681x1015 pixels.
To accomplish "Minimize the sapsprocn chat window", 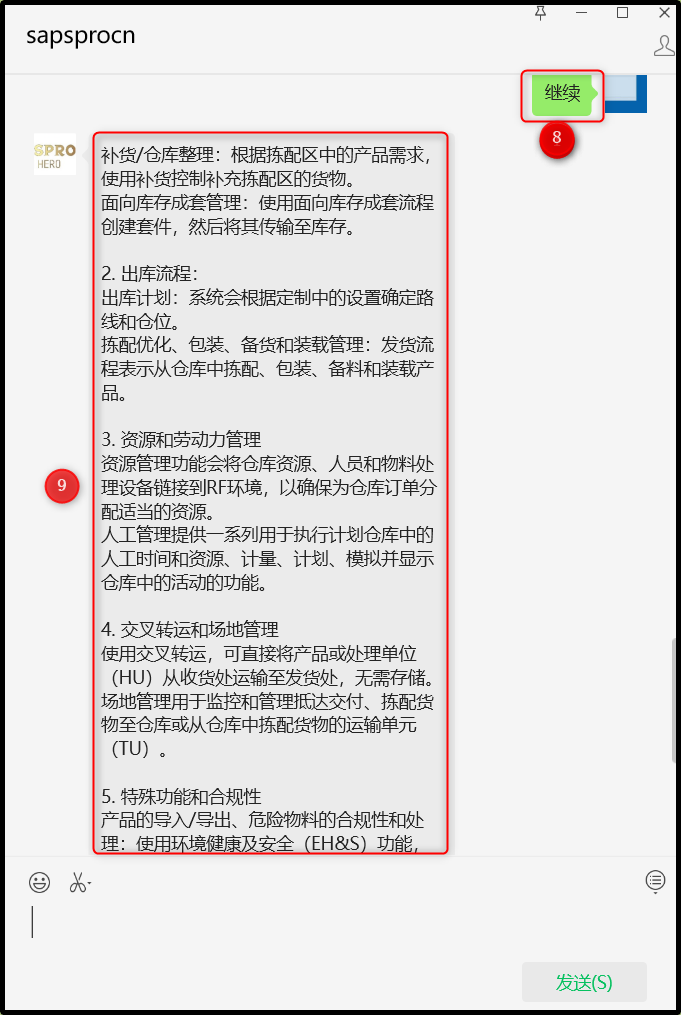I will tap(581, 12).
